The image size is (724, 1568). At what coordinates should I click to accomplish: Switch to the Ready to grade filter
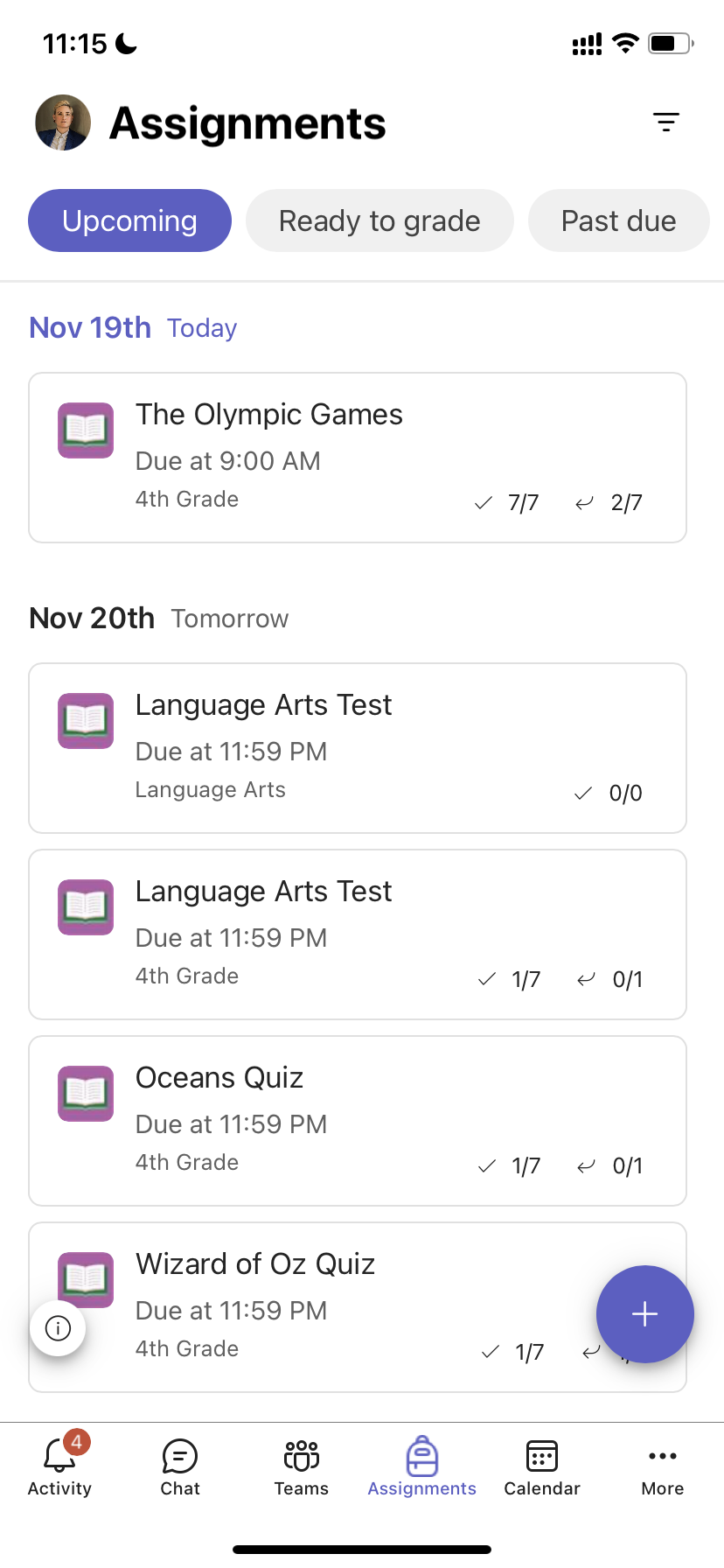[x=379, y=220]
